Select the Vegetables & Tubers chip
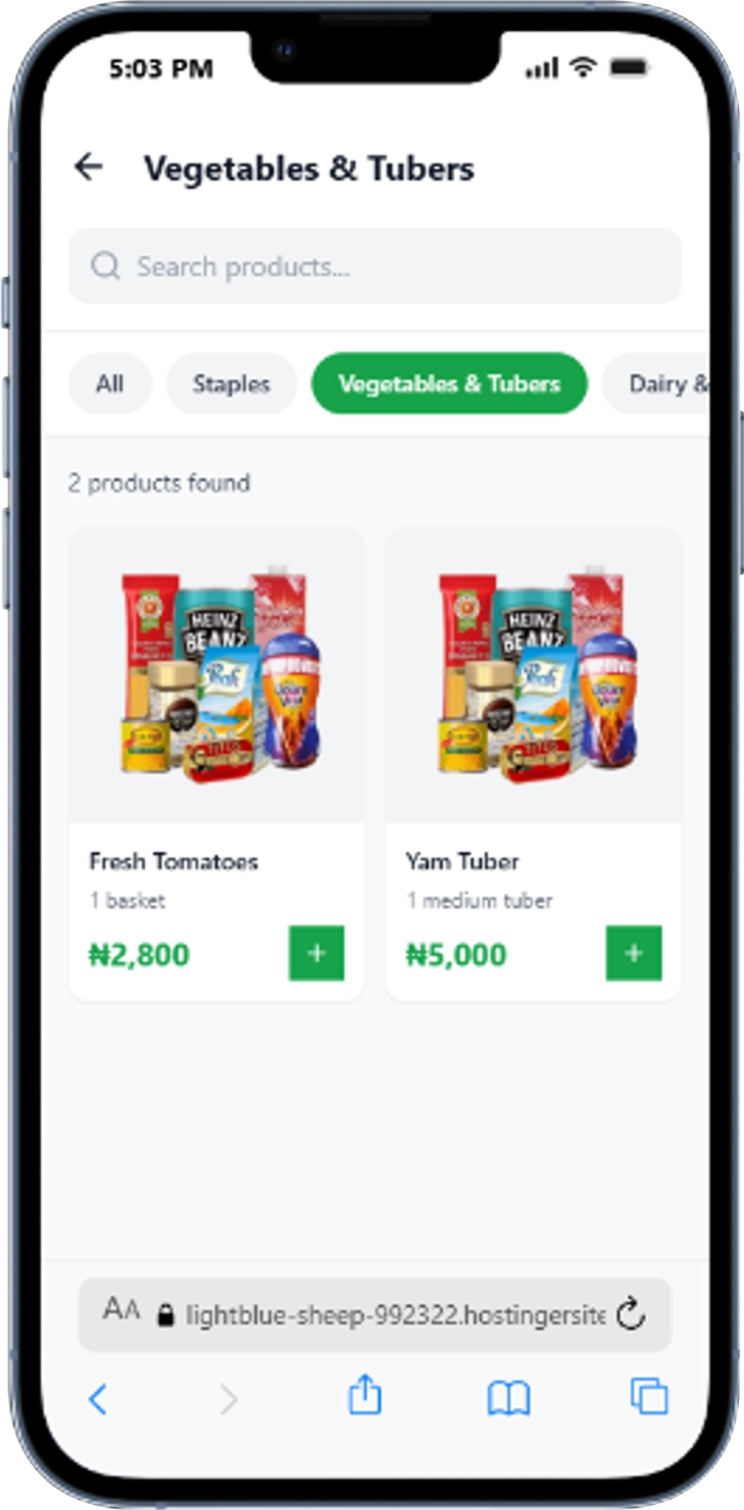This screenshot has width=744, height=1510. 449,384
